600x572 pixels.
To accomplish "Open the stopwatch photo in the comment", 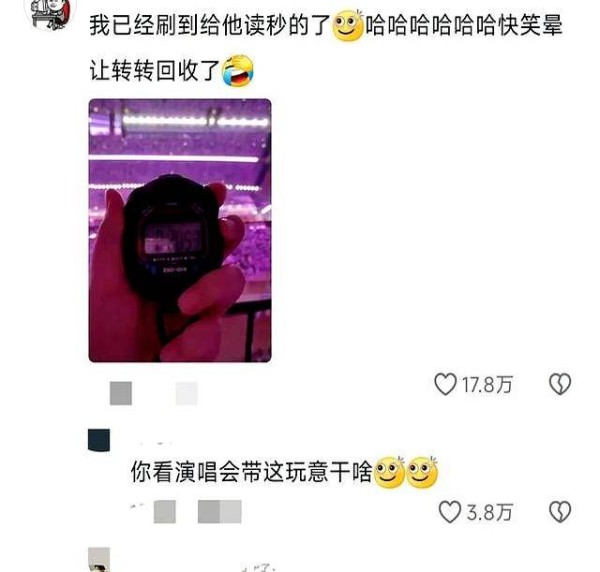I will point(180,230).
